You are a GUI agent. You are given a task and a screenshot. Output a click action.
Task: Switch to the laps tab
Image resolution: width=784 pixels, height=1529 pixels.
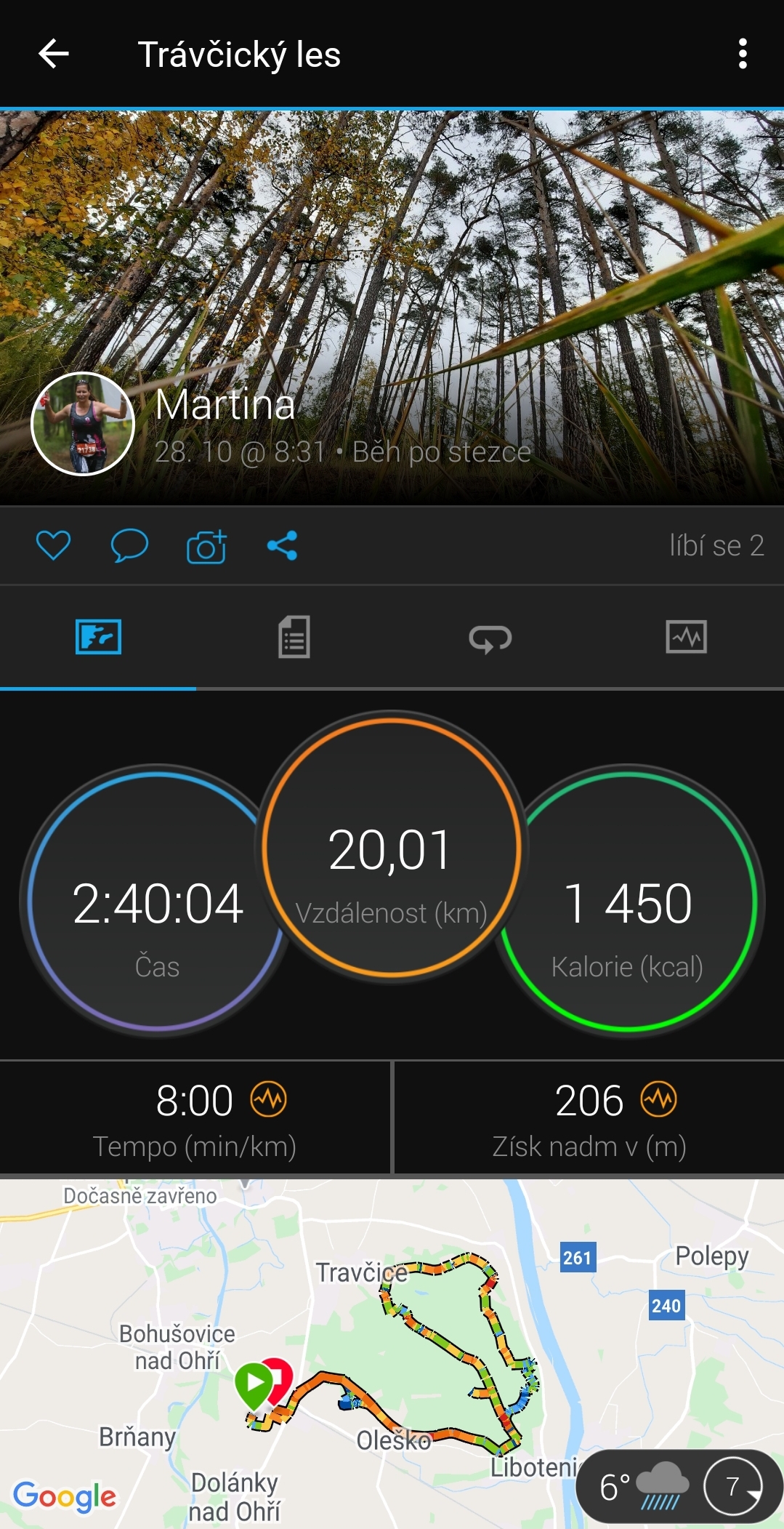pyautogui.click(x=490, y=638)
